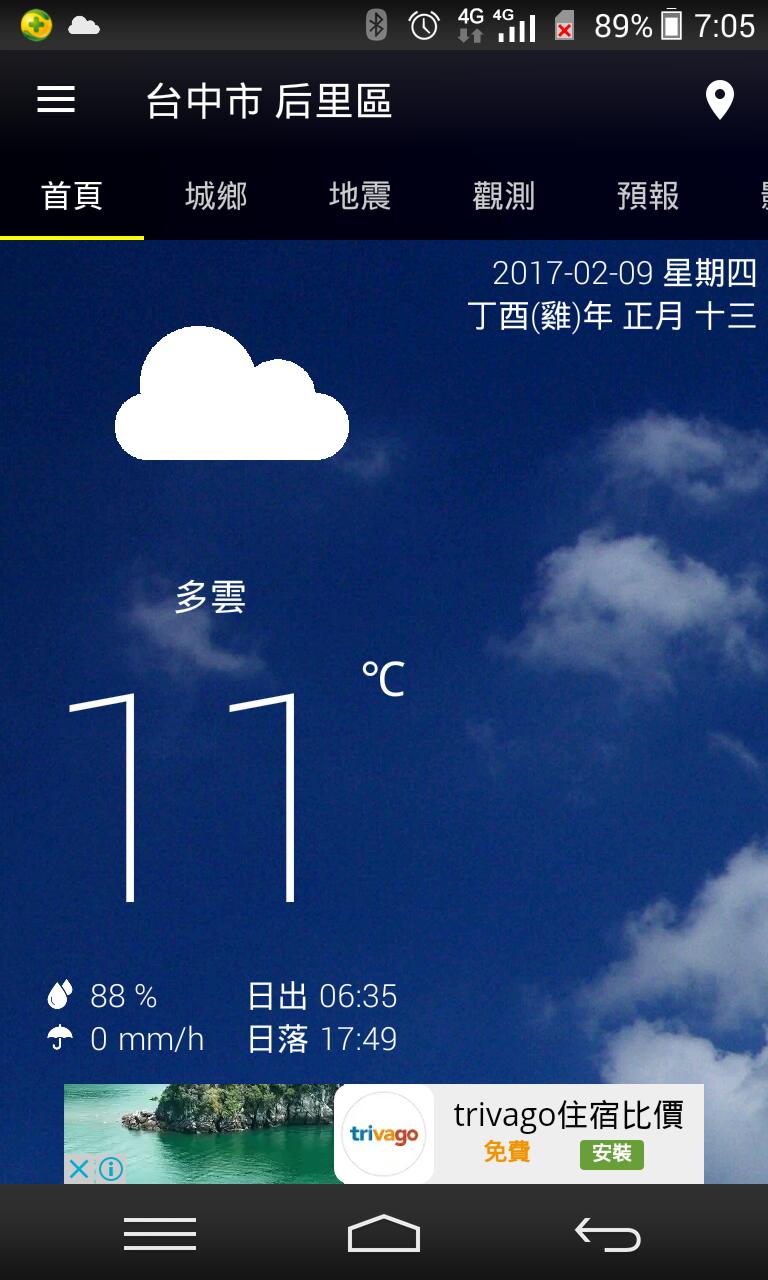
Task: Close the trivago ad banner
Action: click(x=78, y=1168)
